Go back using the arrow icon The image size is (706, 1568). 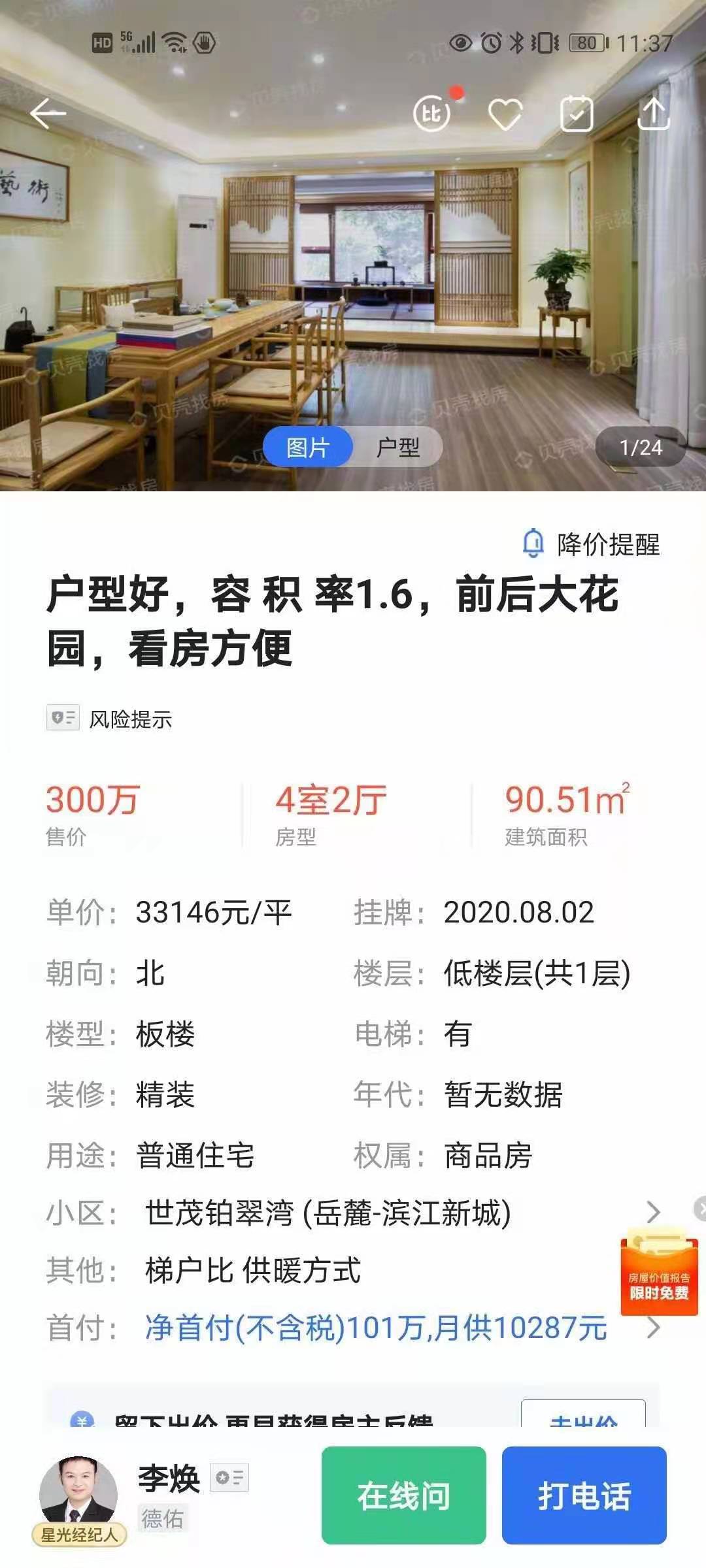pos(48,114)
